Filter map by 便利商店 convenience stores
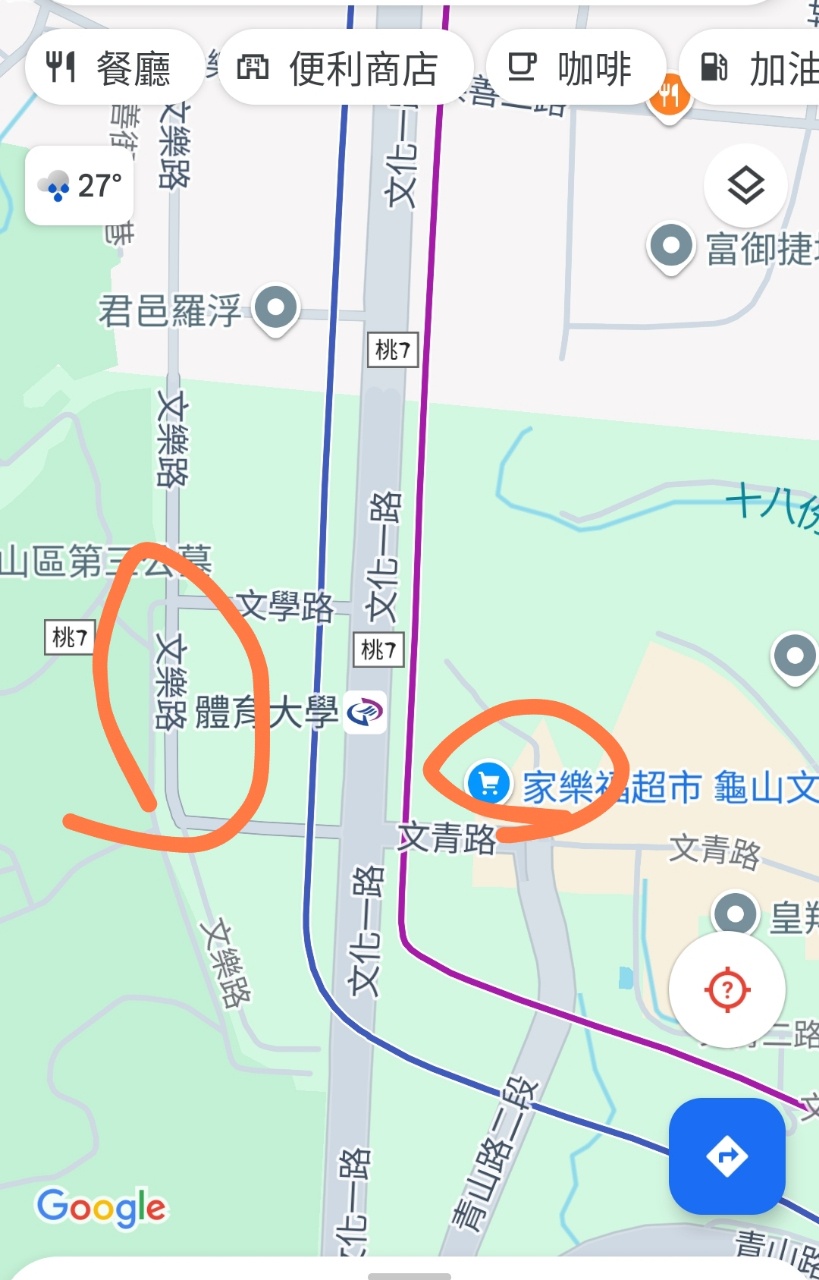This screenshot has height=1280, width=819. tap(345, 68)
